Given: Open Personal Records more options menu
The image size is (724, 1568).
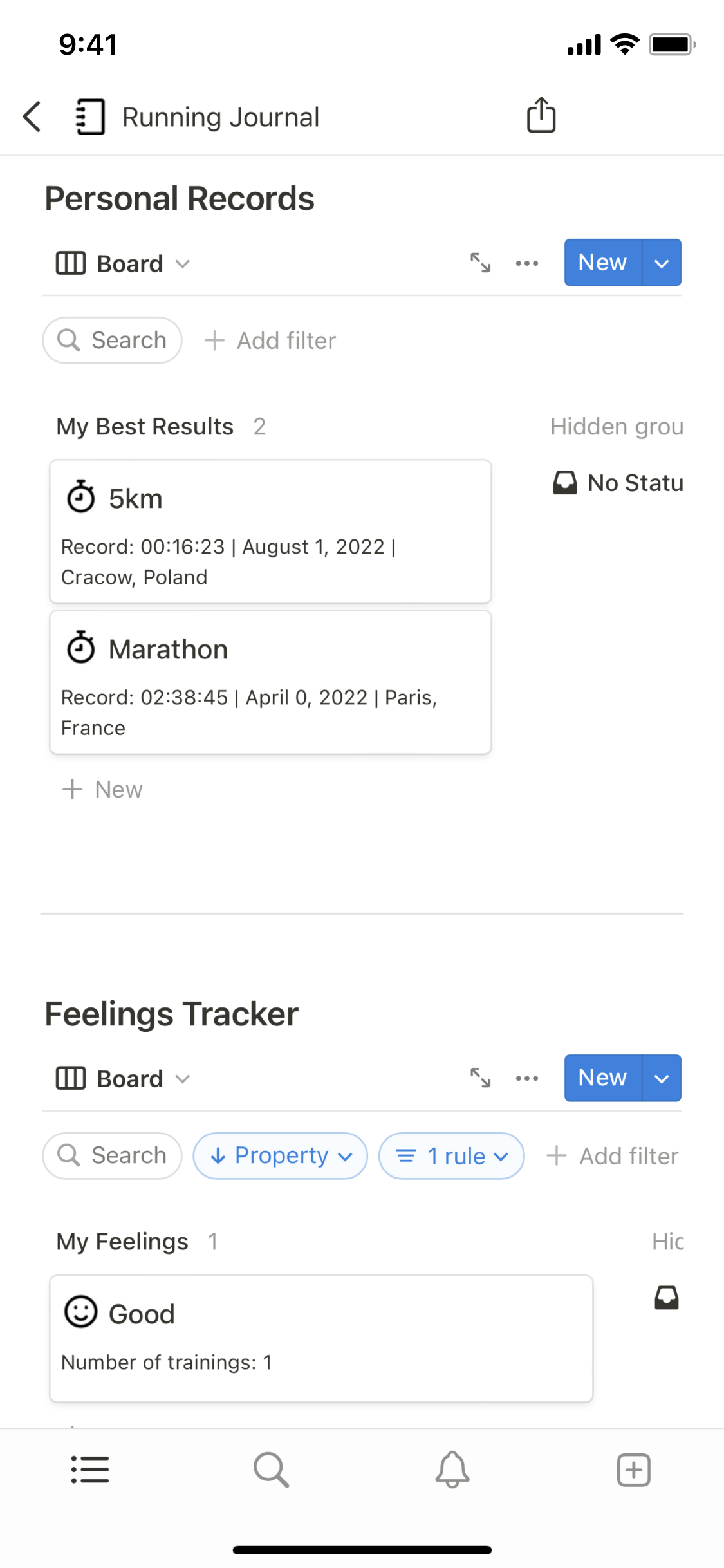Looking at the screenshot, I should pos(526,263).
